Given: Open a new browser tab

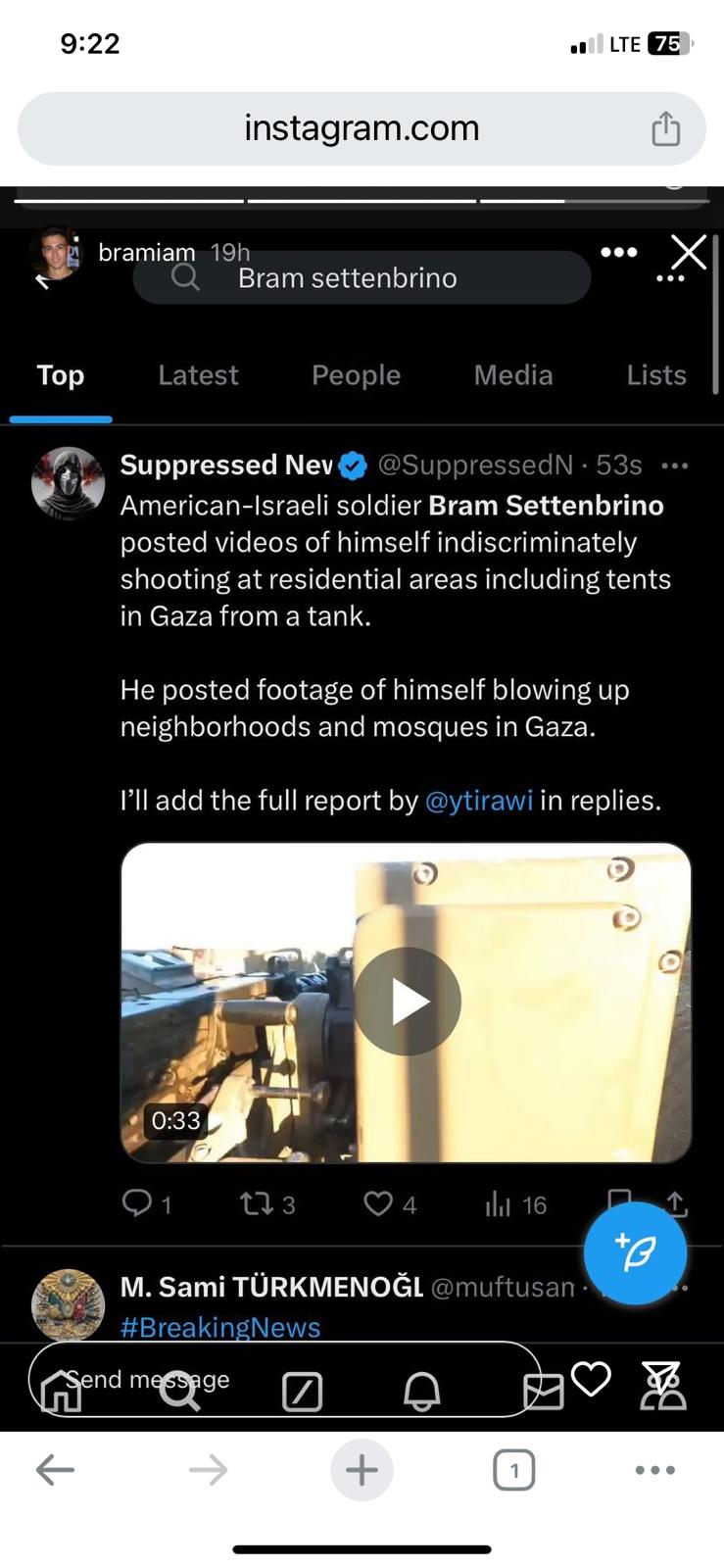Looking at the screenshot, I should pyautogui.click(x=362, y=1469).
